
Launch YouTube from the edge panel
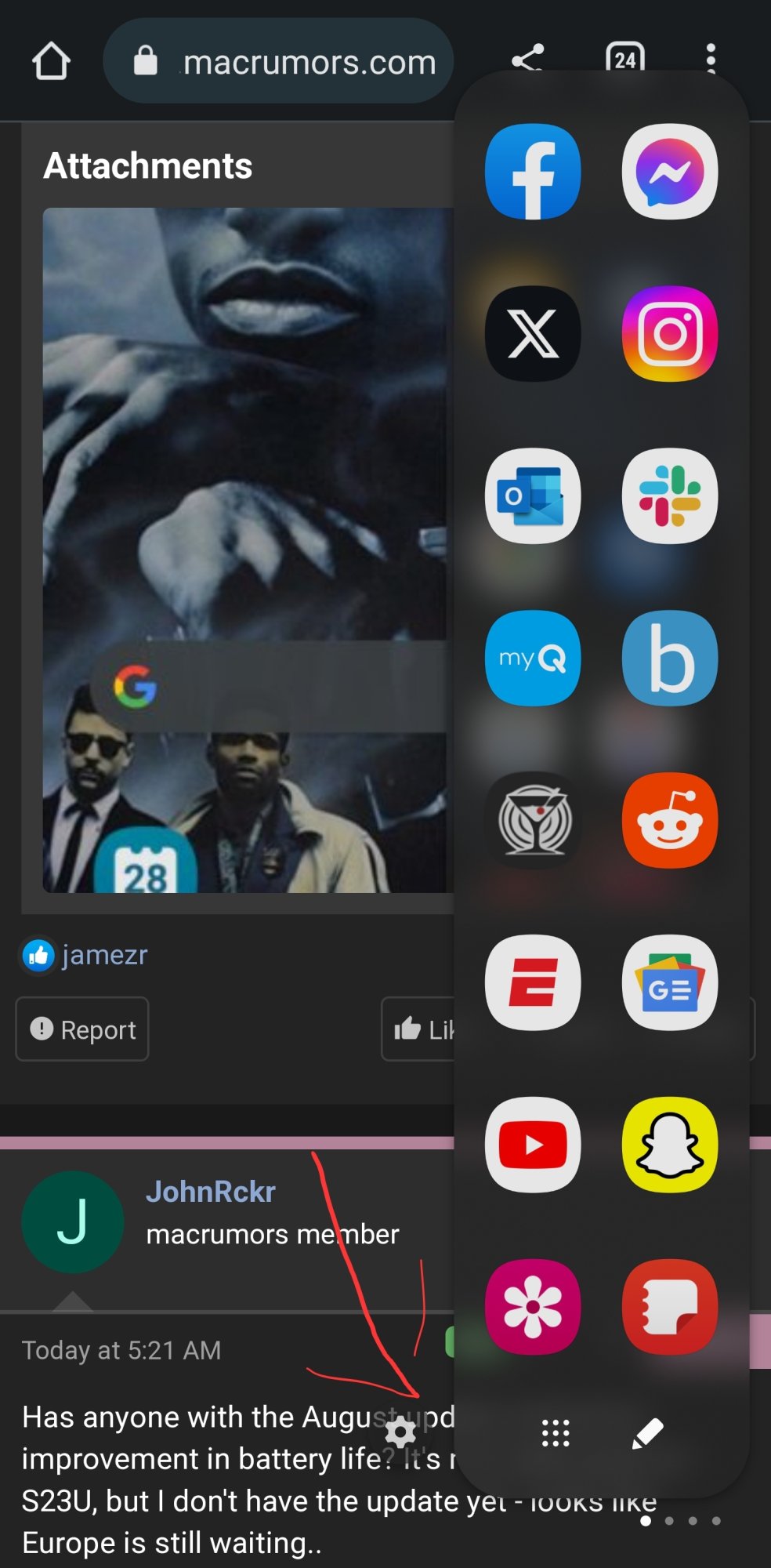pyautogui.click(x=533, y=1145)
